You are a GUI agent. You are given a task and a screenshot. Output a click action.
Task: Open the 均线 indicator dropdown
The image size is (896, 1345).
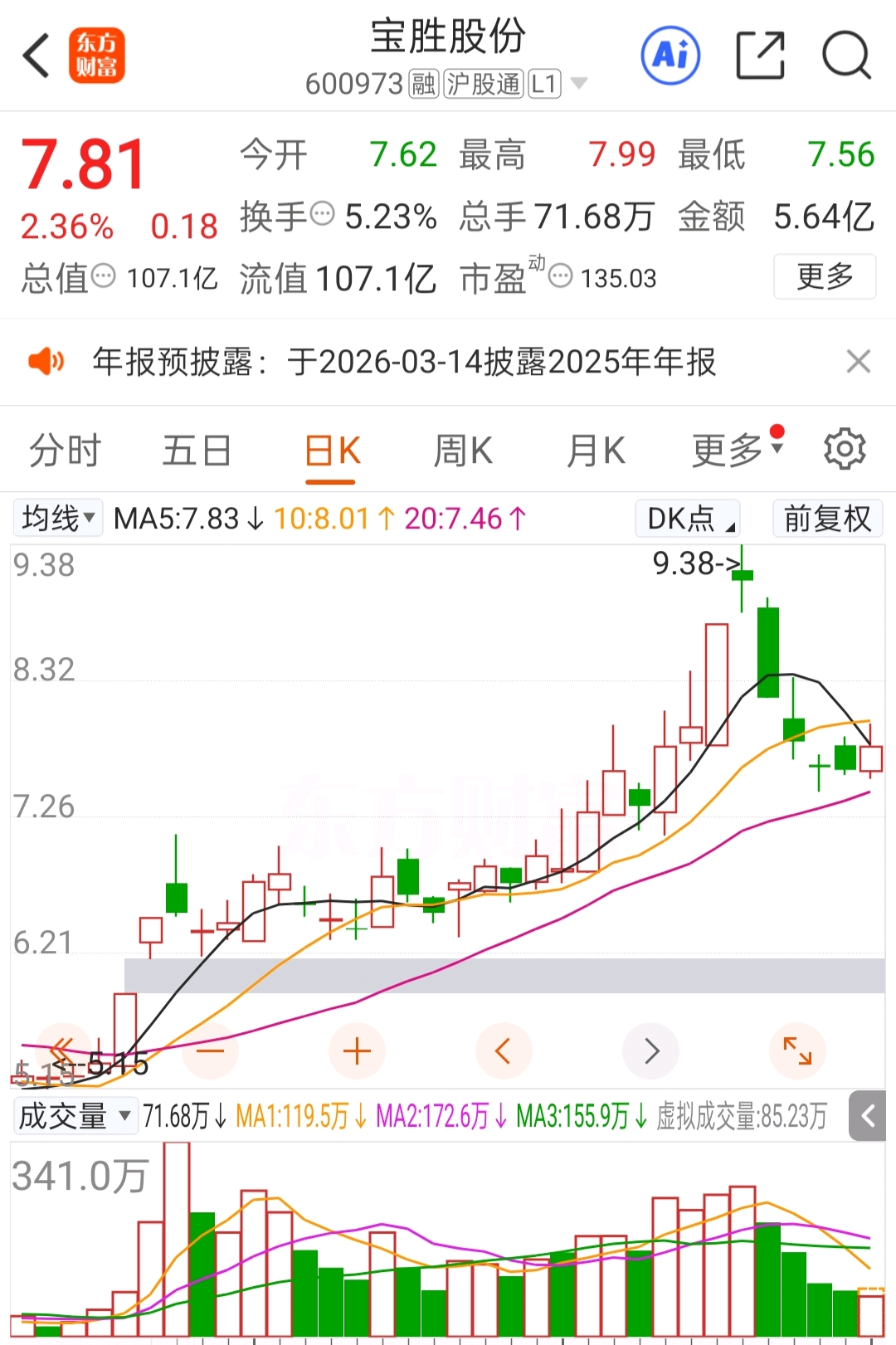58,519
